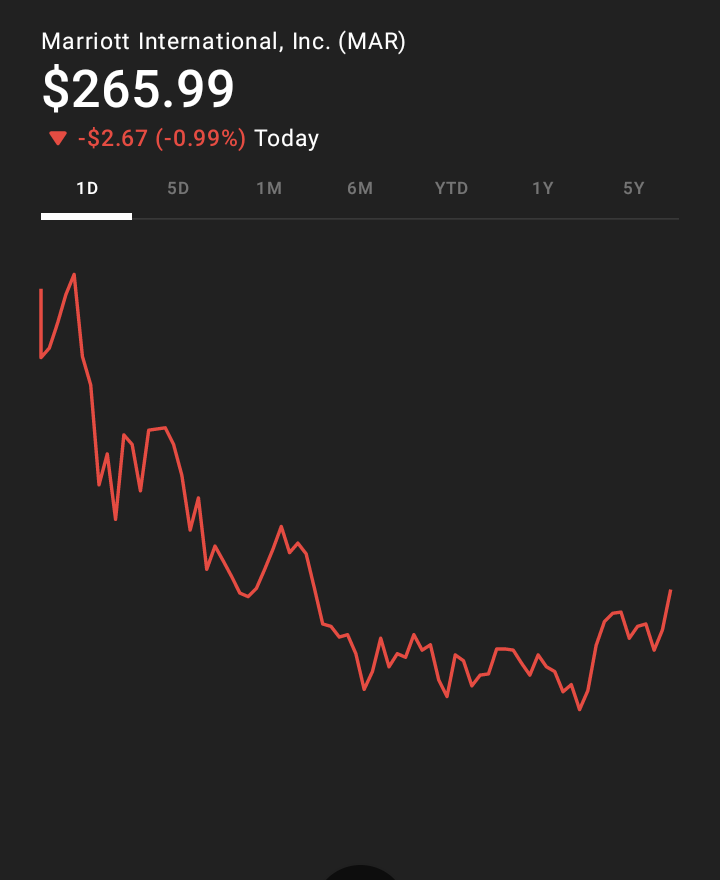This screenshot has width=720, height=880.
Task: Open the 1Y chart range
Action: (x=542, y=189)
